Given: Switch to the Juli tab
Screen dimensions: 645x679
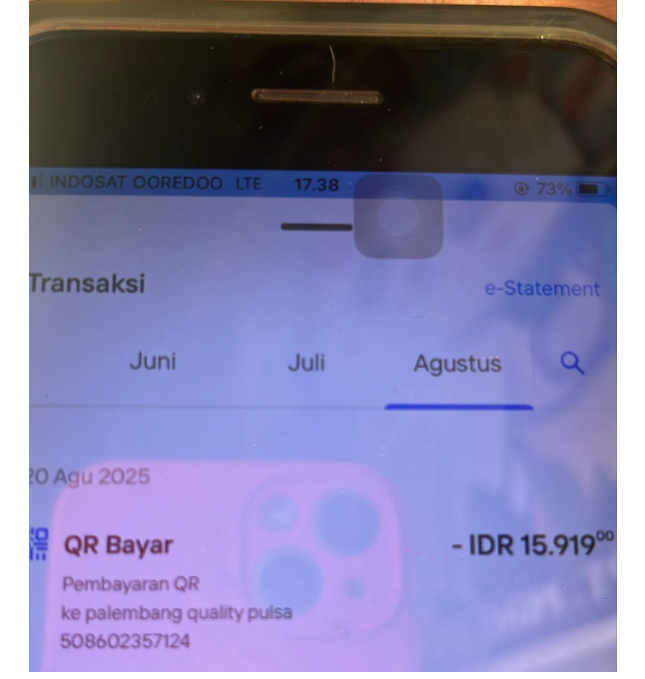Looking at the screenshot, I should click(x=306, y=362).
